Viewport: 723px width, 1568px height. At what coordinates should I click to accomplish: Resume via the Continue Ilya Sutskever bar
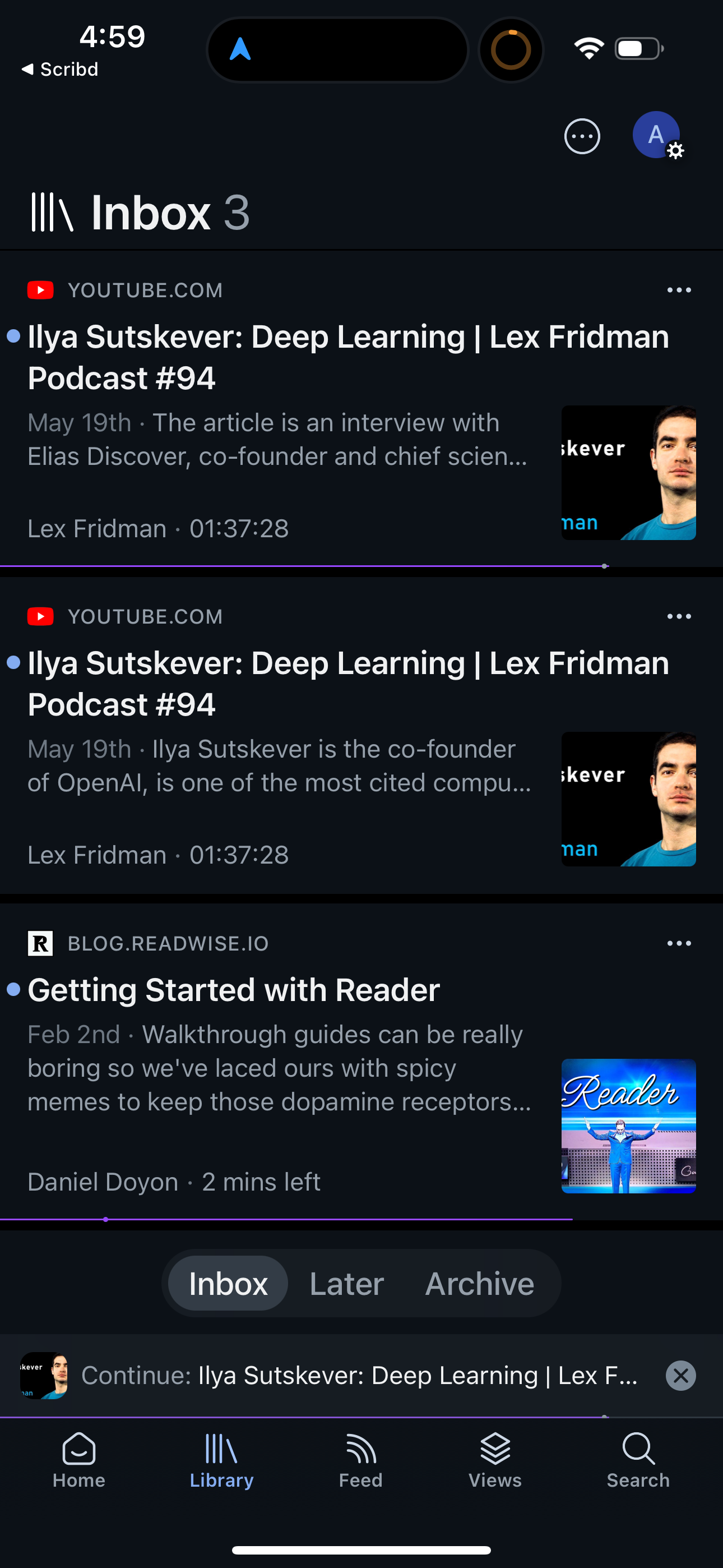359,1376
